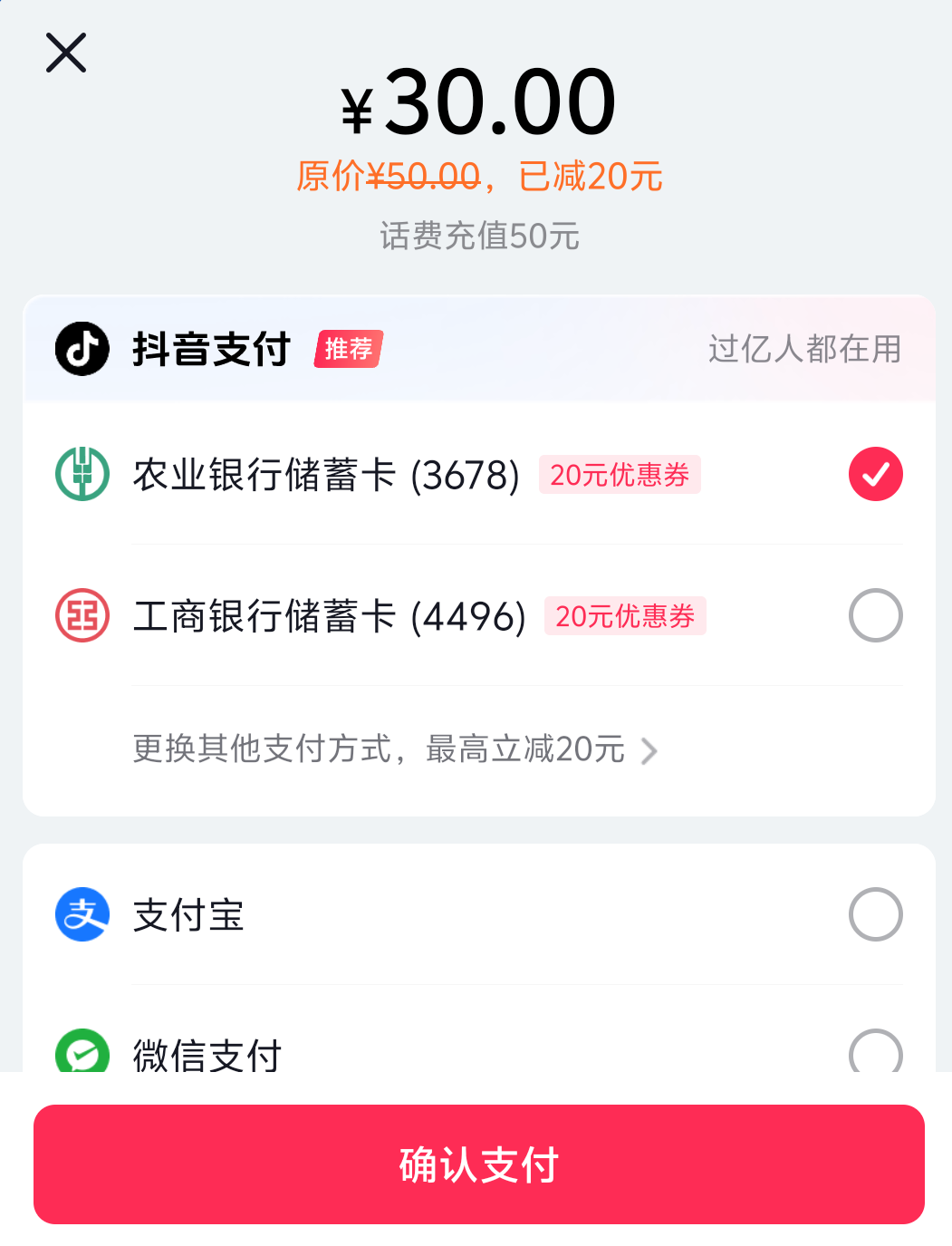Image resolution: width=952 pixels, height=1246 pixels.
Task: Tap the 确认支付 button
Action: pyautogui.click(x=478, y=1164)
